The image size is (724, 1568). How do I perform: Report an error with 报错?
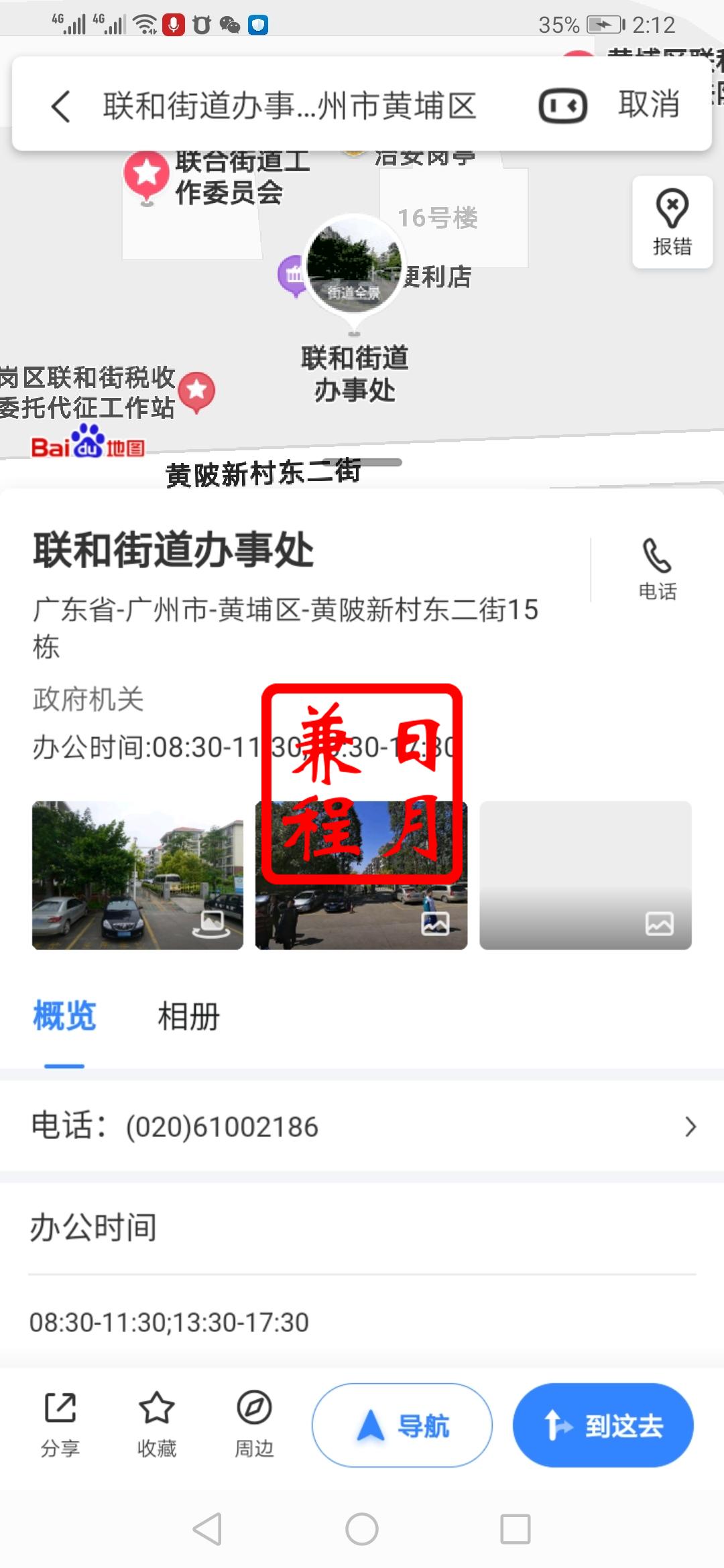pyautogui.click(x=672, y=222)
